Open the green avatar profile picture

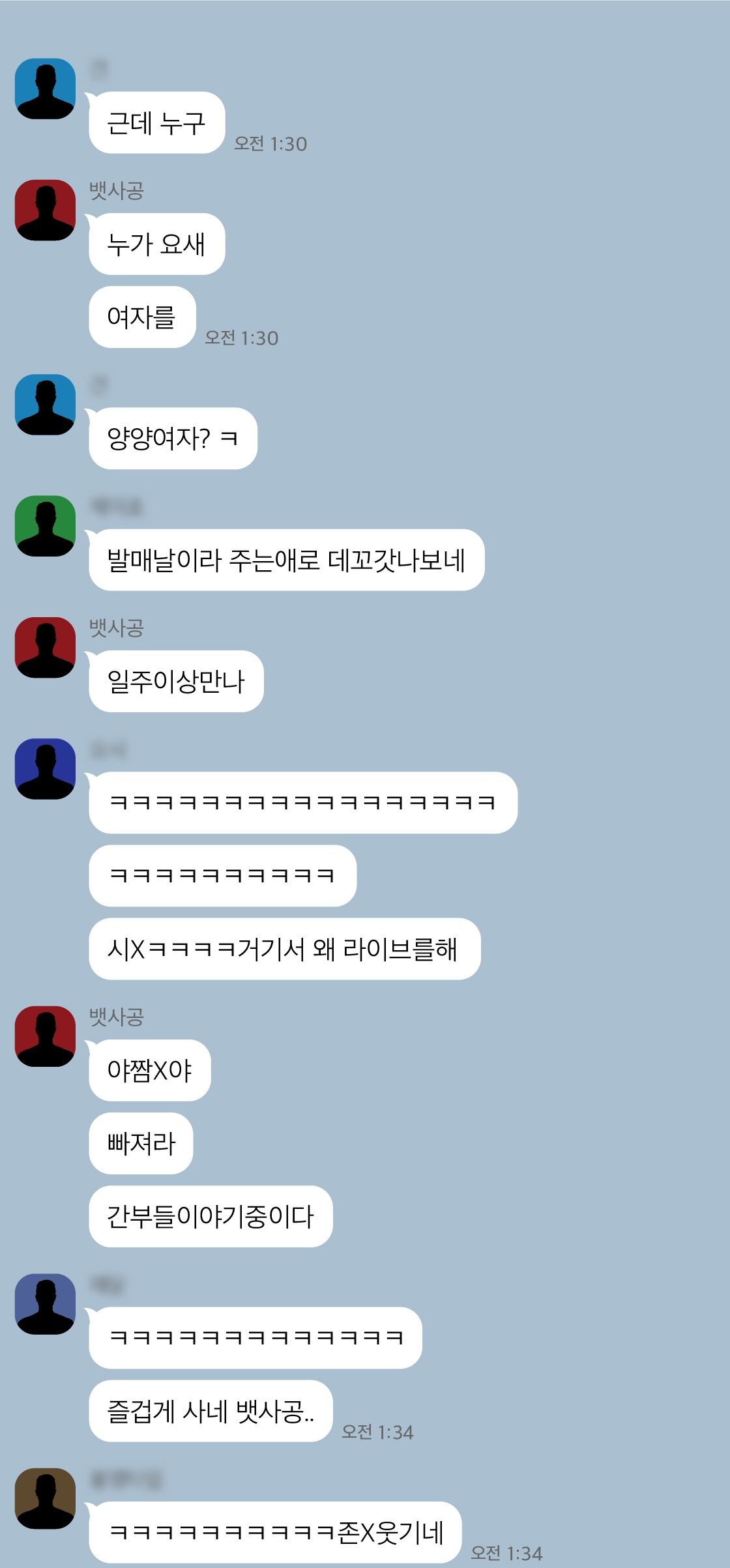(47, 525)
